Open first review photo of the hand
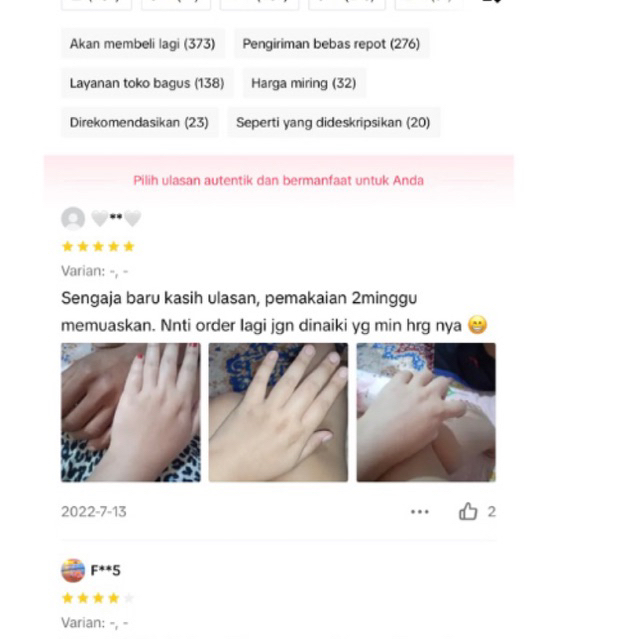The image size is (639, 639). pos(130,412)
